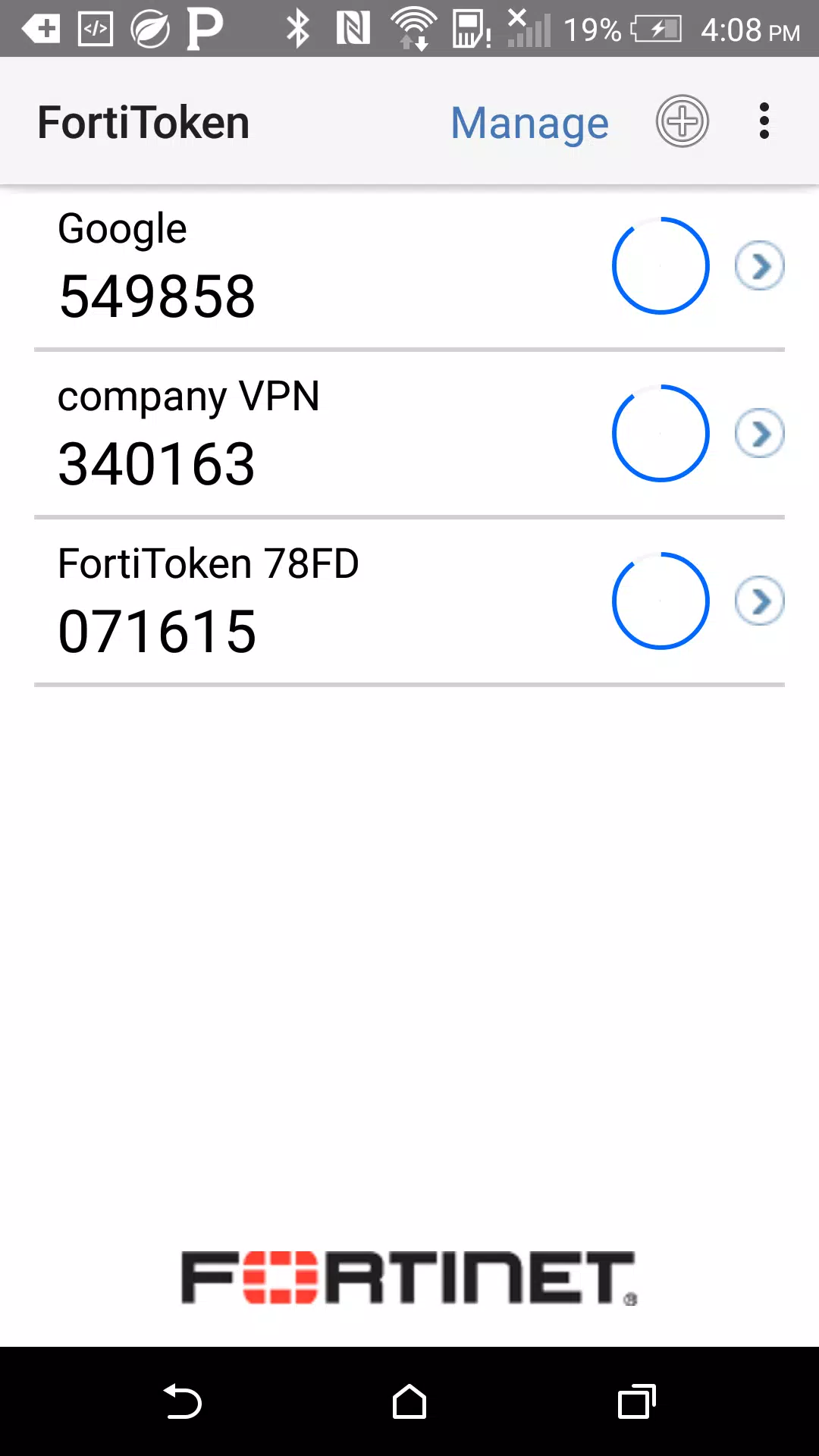Tap the SIM card alert icon in the status bar
The height and width of the screenshot is (1456, 819).
(469, 29)
